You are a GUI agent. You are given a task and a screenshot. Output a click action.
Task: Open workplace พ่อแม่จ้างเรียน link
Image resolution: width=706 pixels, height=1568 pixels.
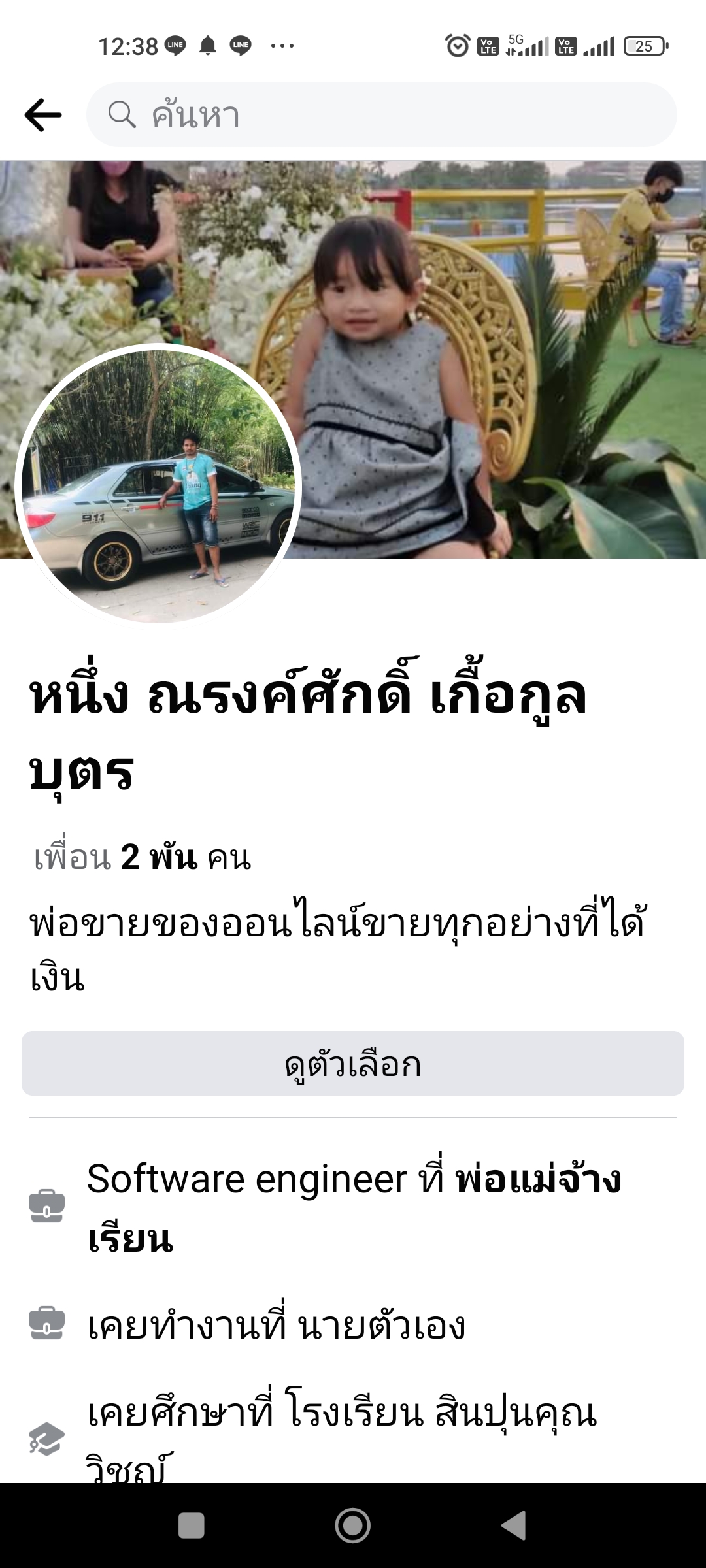[x=537, y=1180]
